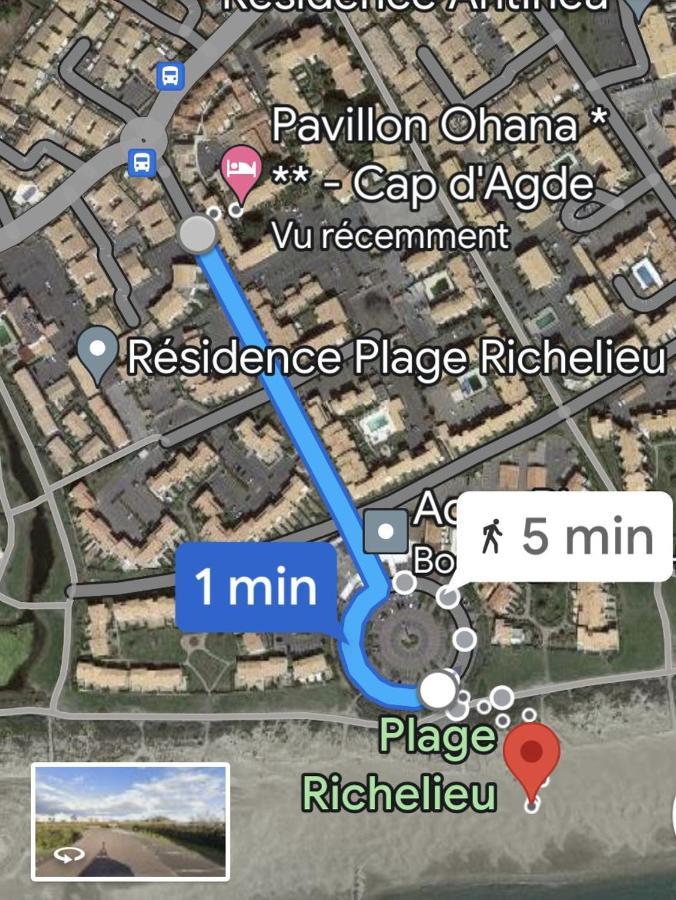676x900 pixels.
Task: Open the Résidence Plage Richelieu place marker
Action: [x=98, y=351]
